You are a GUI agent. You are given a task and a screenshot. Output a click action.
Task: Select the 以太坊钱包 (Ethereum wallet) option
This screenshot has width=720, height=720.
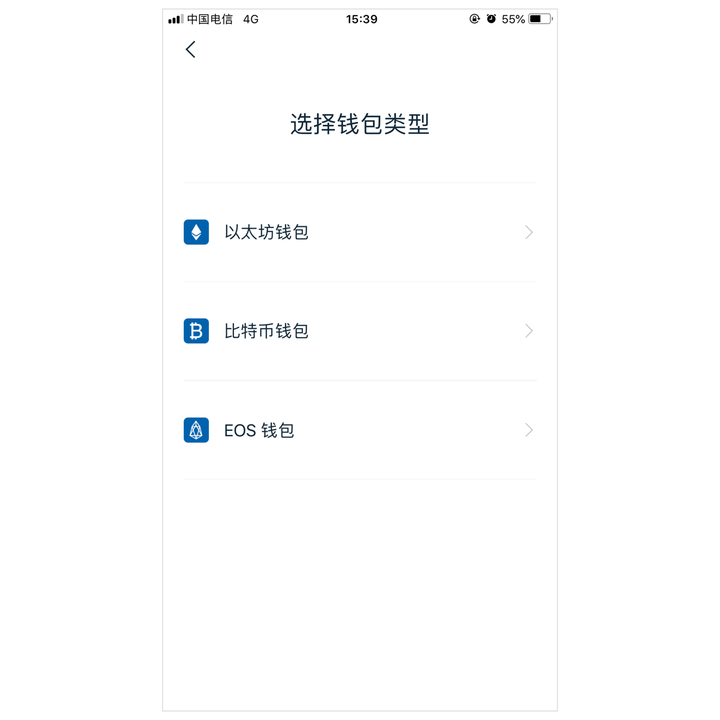click(x=358, y=232)
